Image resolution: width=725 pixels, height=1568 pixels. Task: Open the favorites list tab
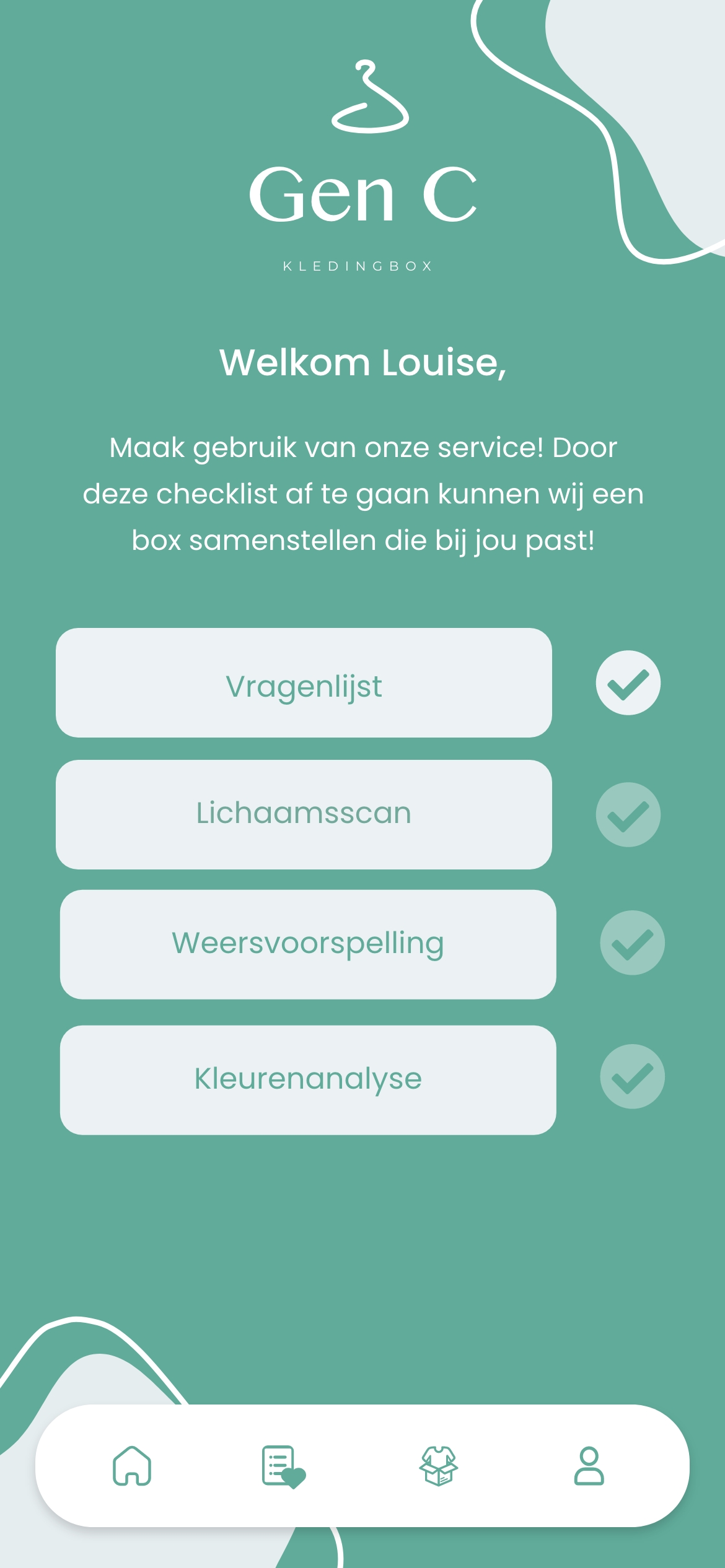tap(283, 1466)
